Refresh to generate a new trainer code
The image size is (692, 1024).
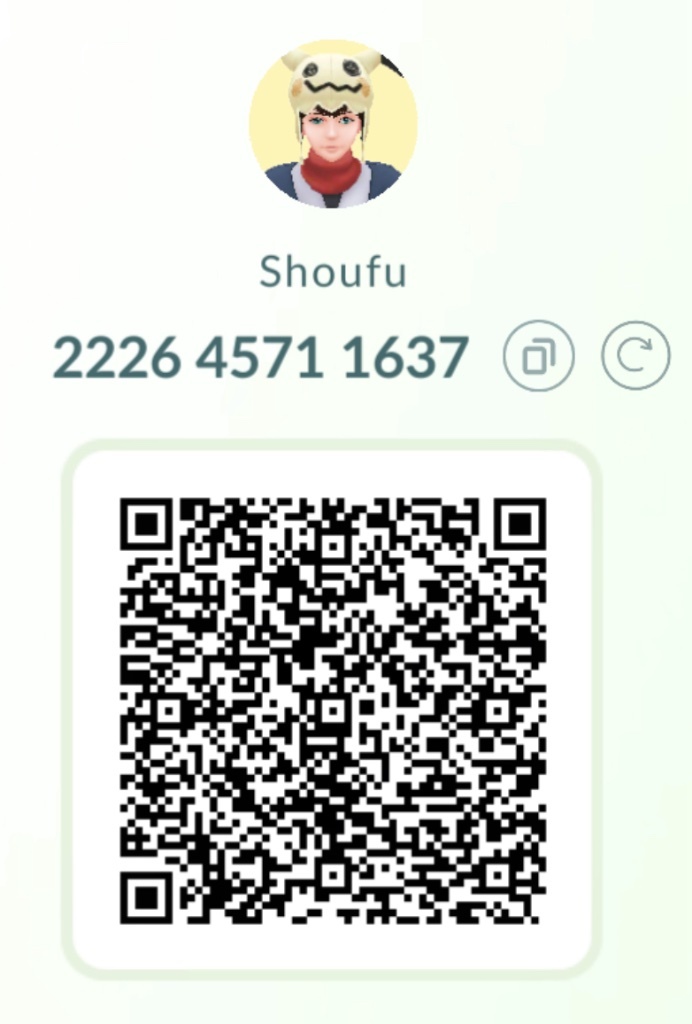tap(635, 356)
